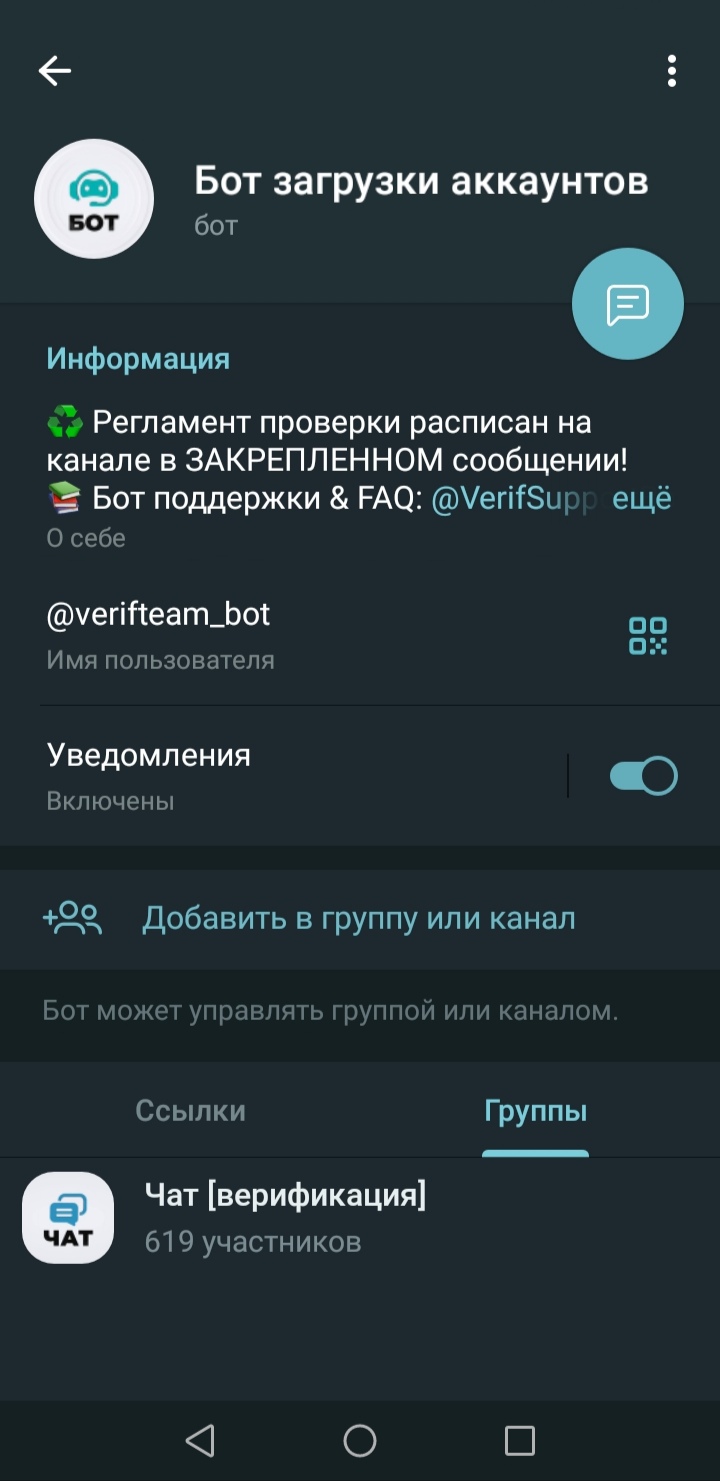The width and height of the screenshot is (720, 1481).
Task: Open recent apps from navigation bar
Action: pos(519,1440)
